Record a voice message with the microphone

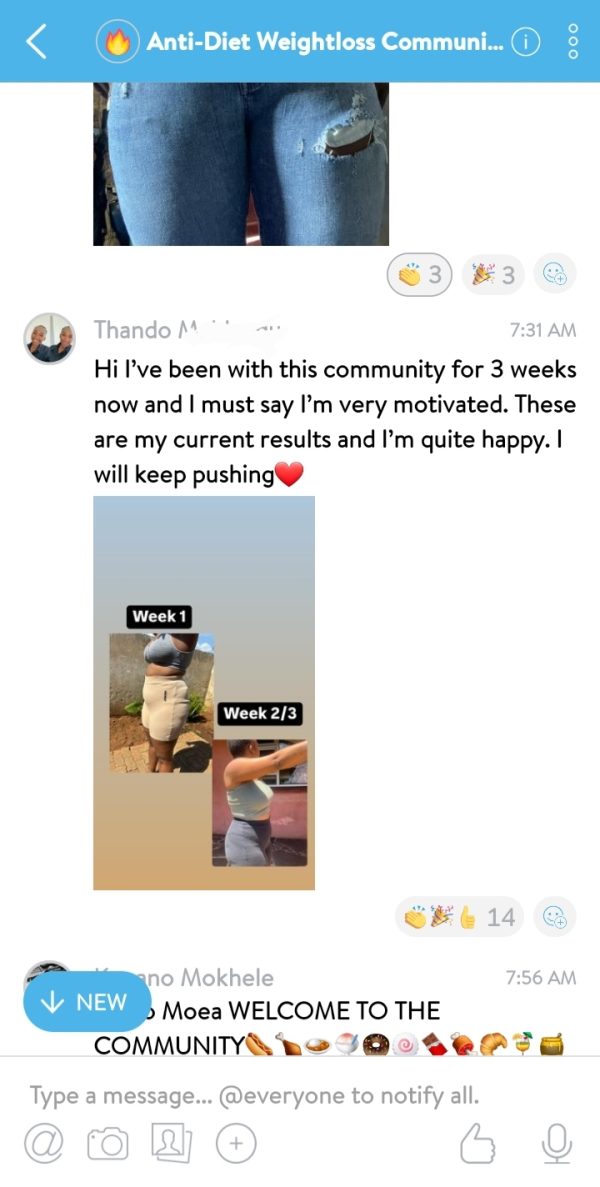(x=556, y=1143)
